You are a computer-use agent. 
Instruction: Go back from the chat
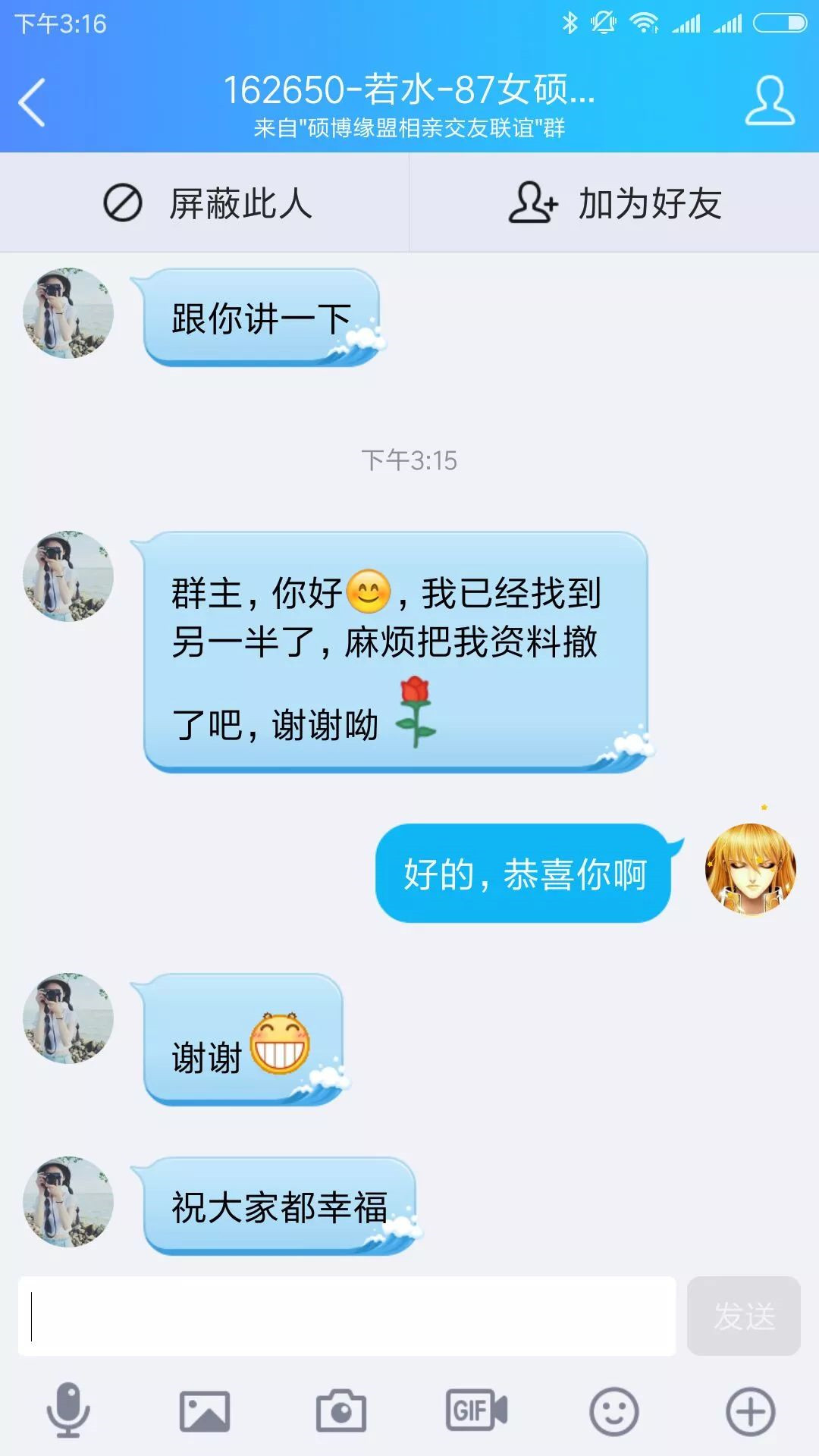pos(32,102)
